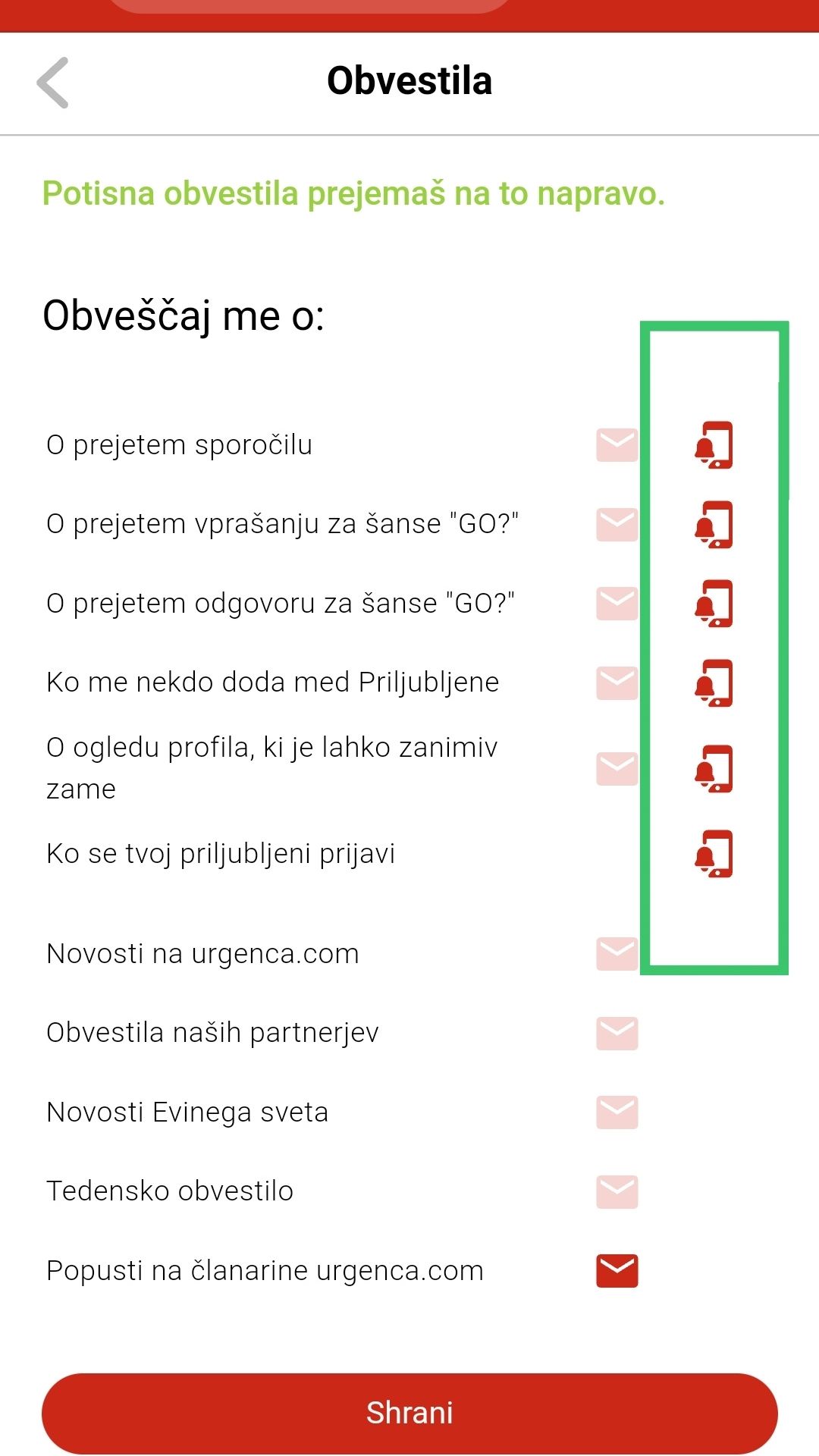Toggle email for "Tedensko obvestilo"

pyautogui.click(x=617, y=1191)
